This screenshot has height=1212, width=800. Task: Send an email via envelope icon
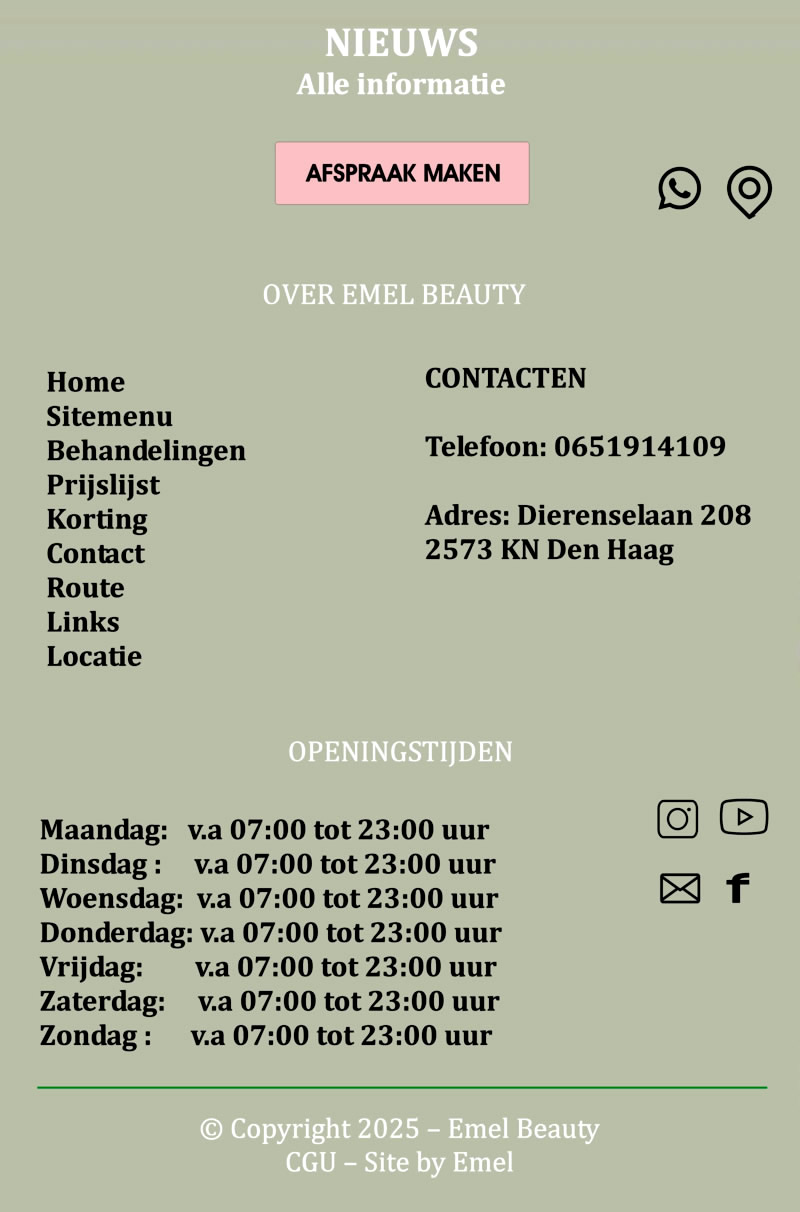coord(680,888)
